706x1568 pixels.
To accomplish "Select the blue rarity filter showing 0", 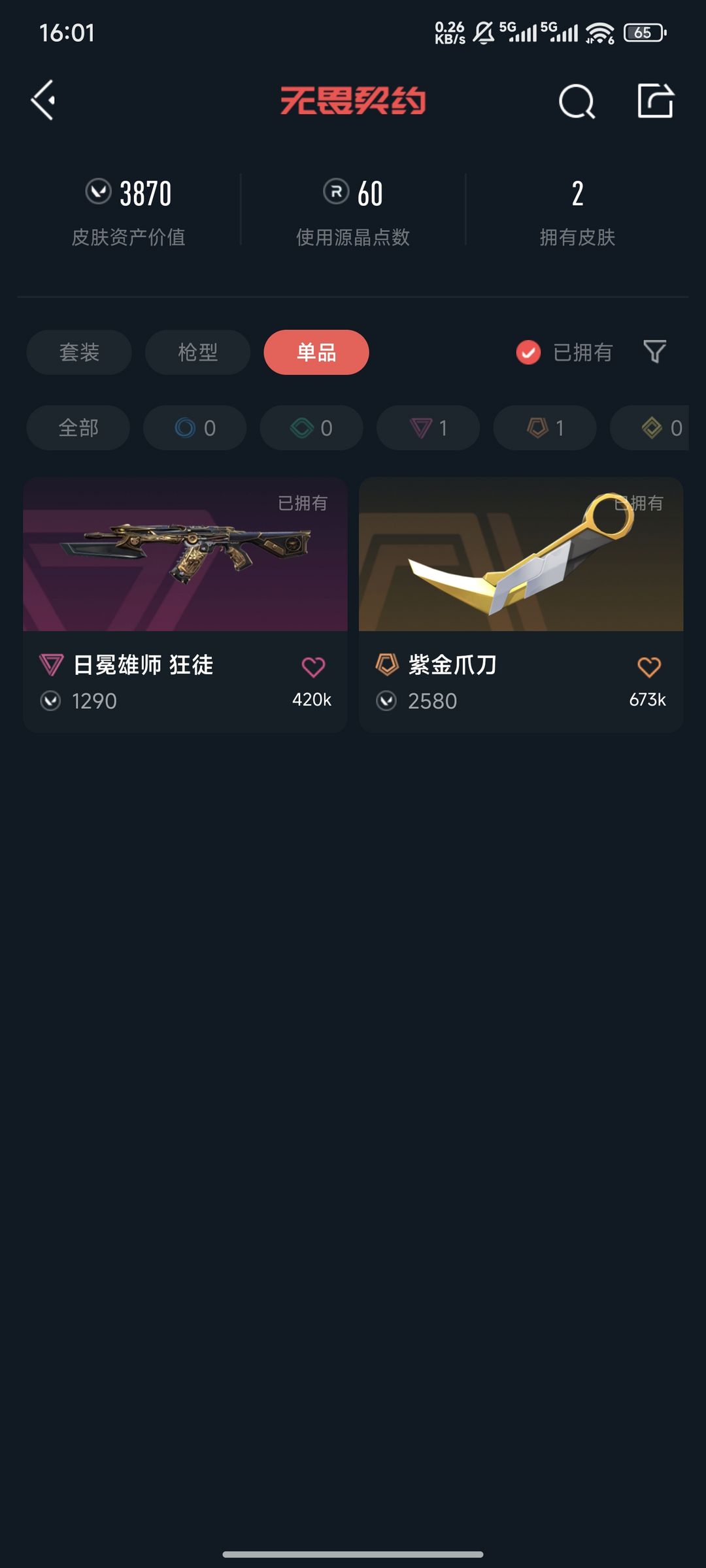I will 194,428.
